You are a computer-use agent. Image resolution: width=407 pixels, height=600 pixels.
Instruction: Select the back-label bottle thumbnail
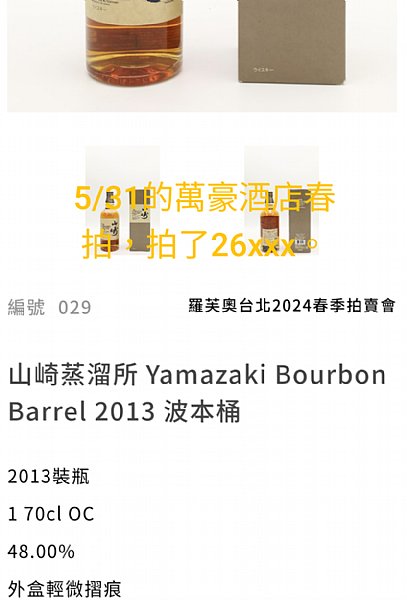pos(282,202)
